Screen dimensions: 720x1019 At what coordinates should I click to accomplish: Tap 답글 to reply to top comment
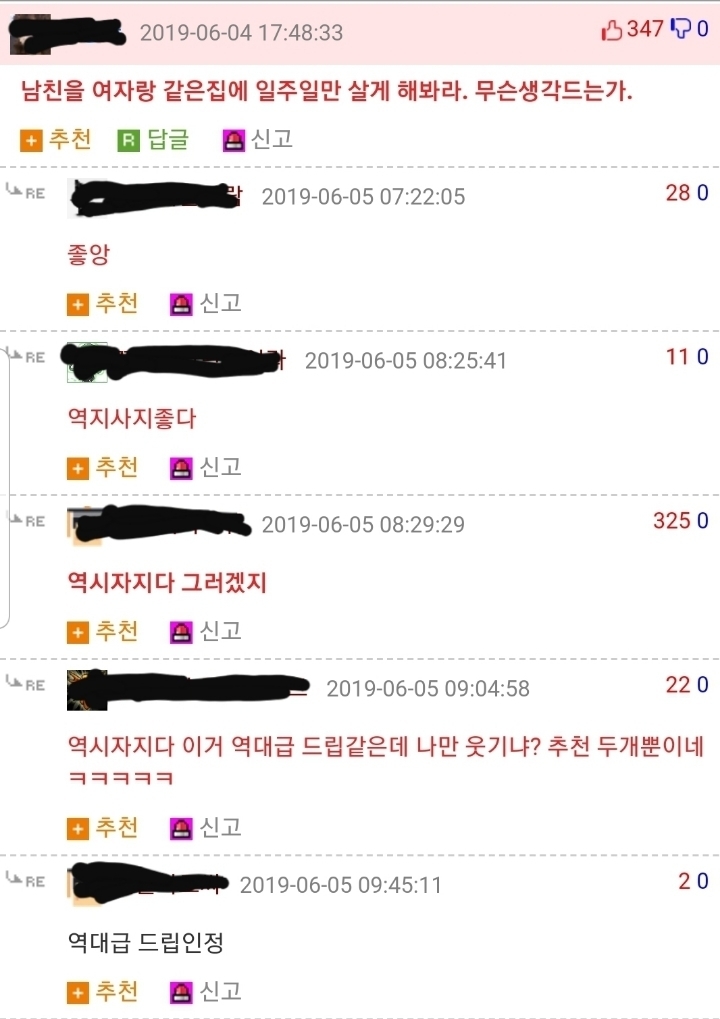[153, 140]
